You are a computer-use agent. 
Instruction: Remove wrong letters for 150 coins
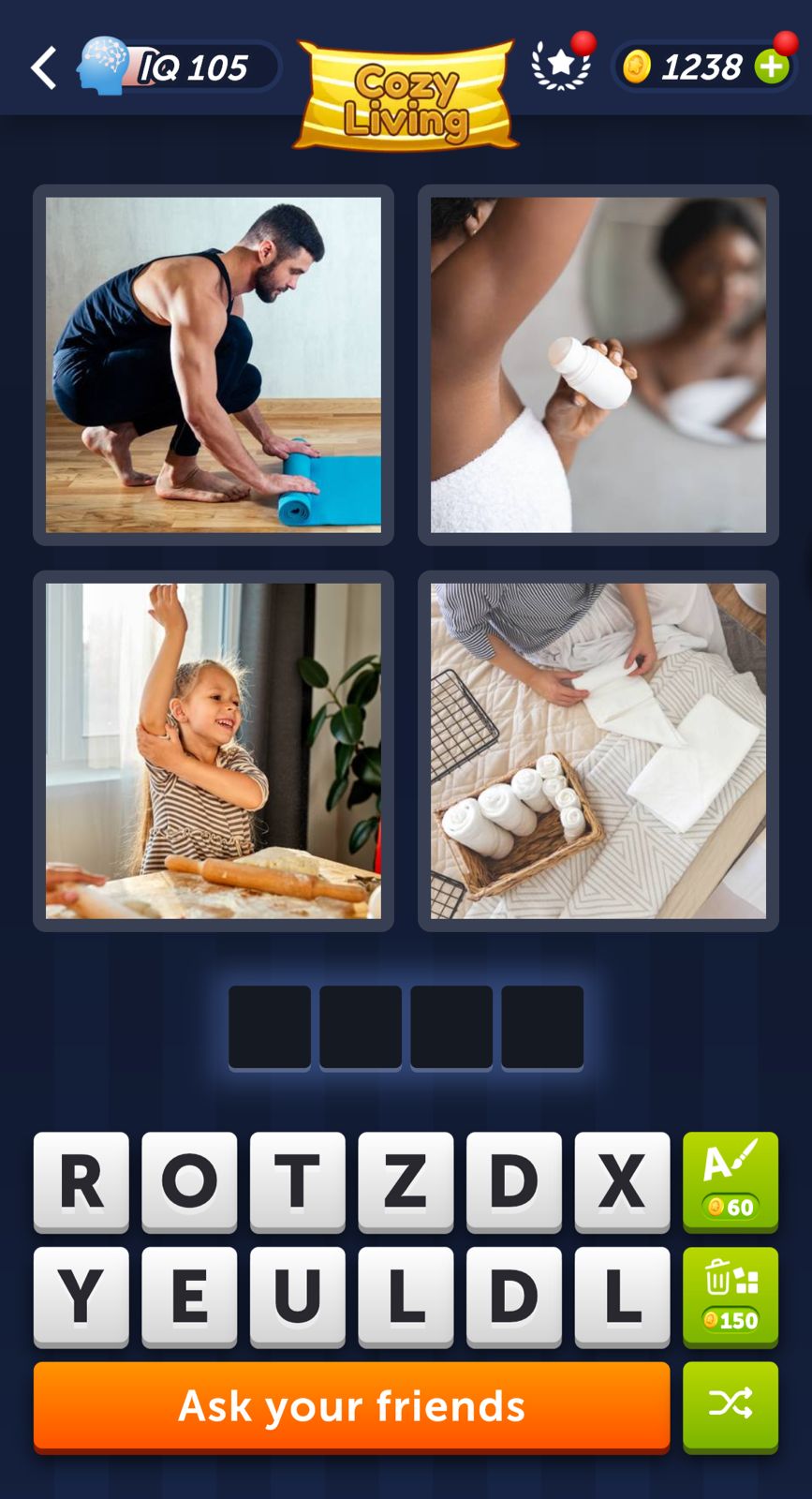click(731, 1296)
